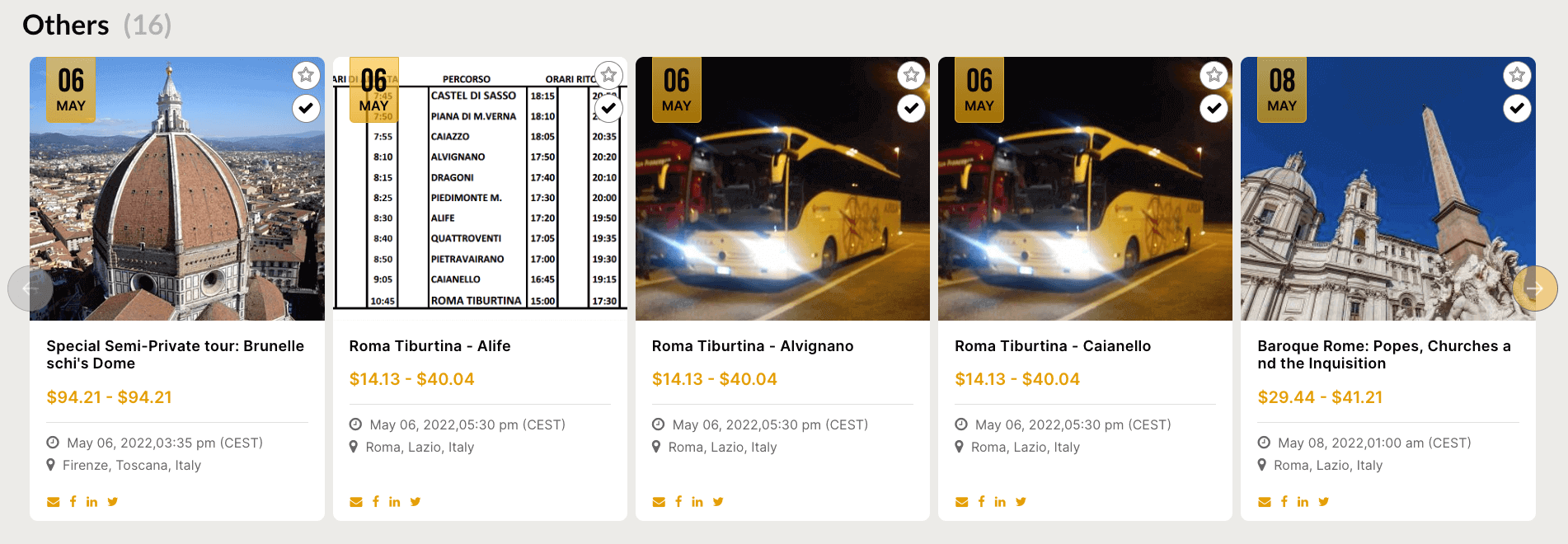This screenshot has width=1568, height=544.
Task: Email the Baroque Rome event
Action: point(1265,502)
